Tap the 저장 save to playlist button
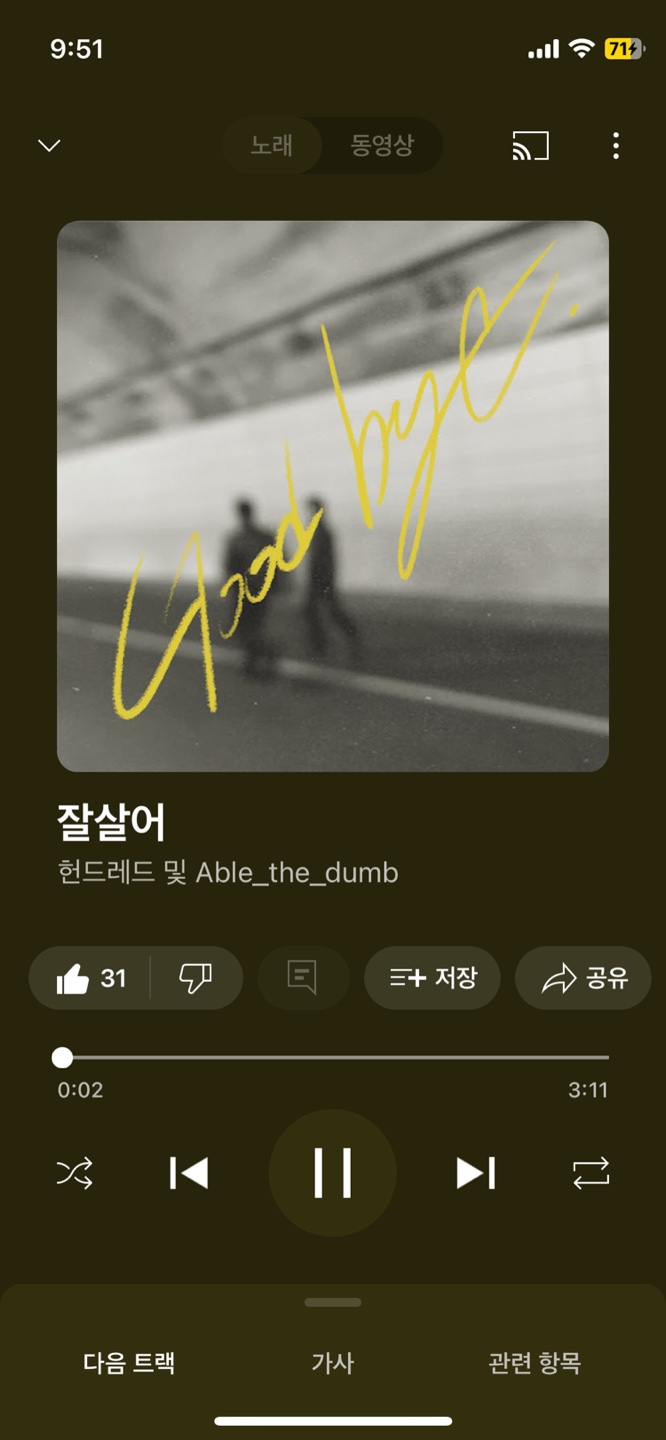The image size is (666, 1440). coord(432,978)
